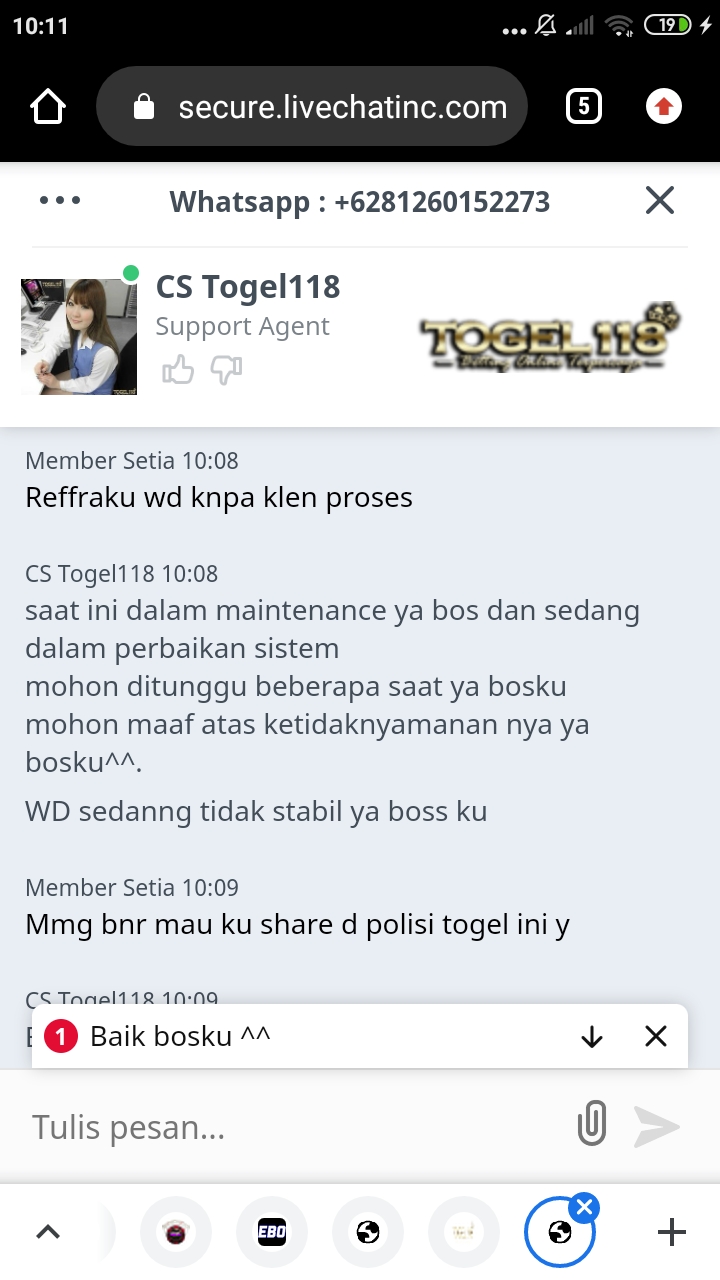Switch to the EBO browser tab
The height and width of the screenshot is (1280, 720).
[272, 1232]
